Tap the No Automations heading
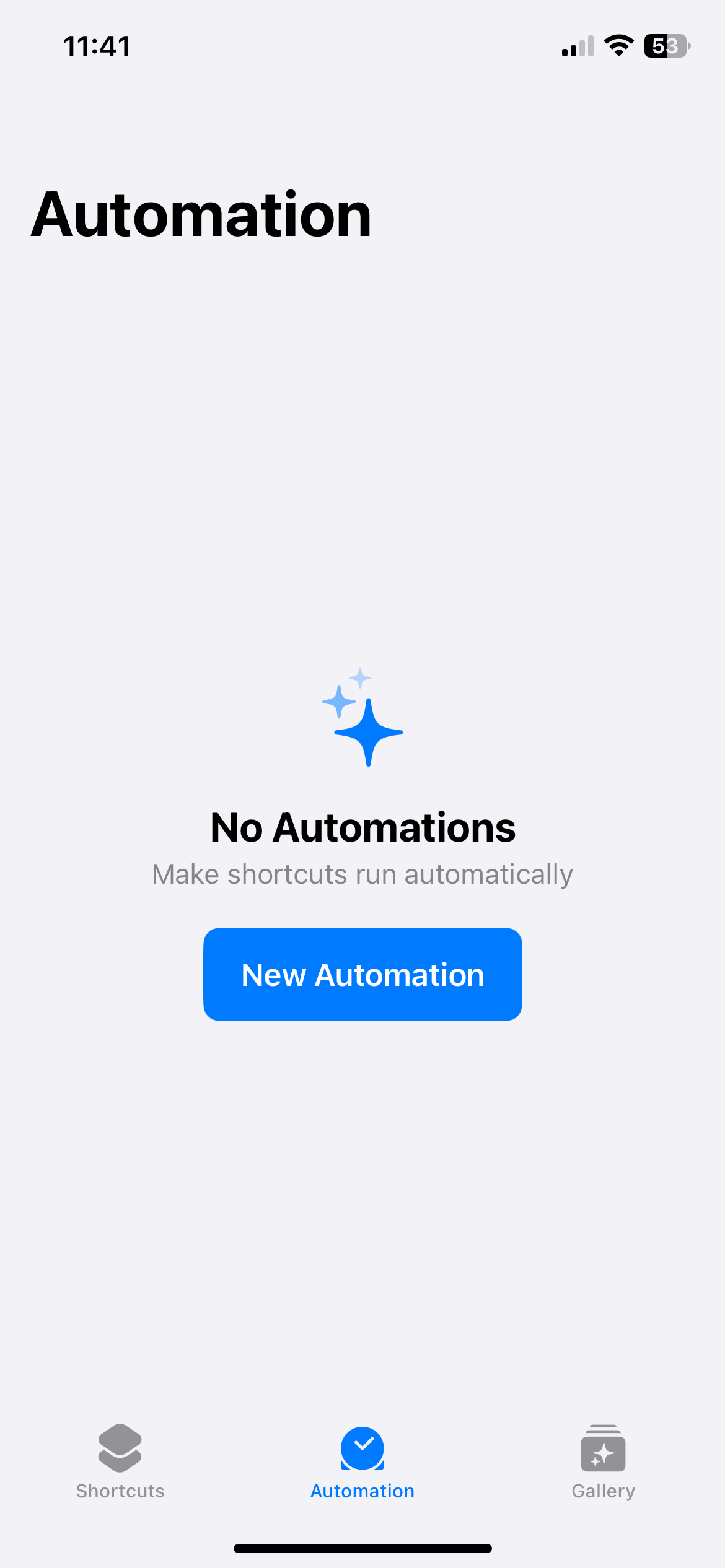725x1568 pixels. (362, 829)
